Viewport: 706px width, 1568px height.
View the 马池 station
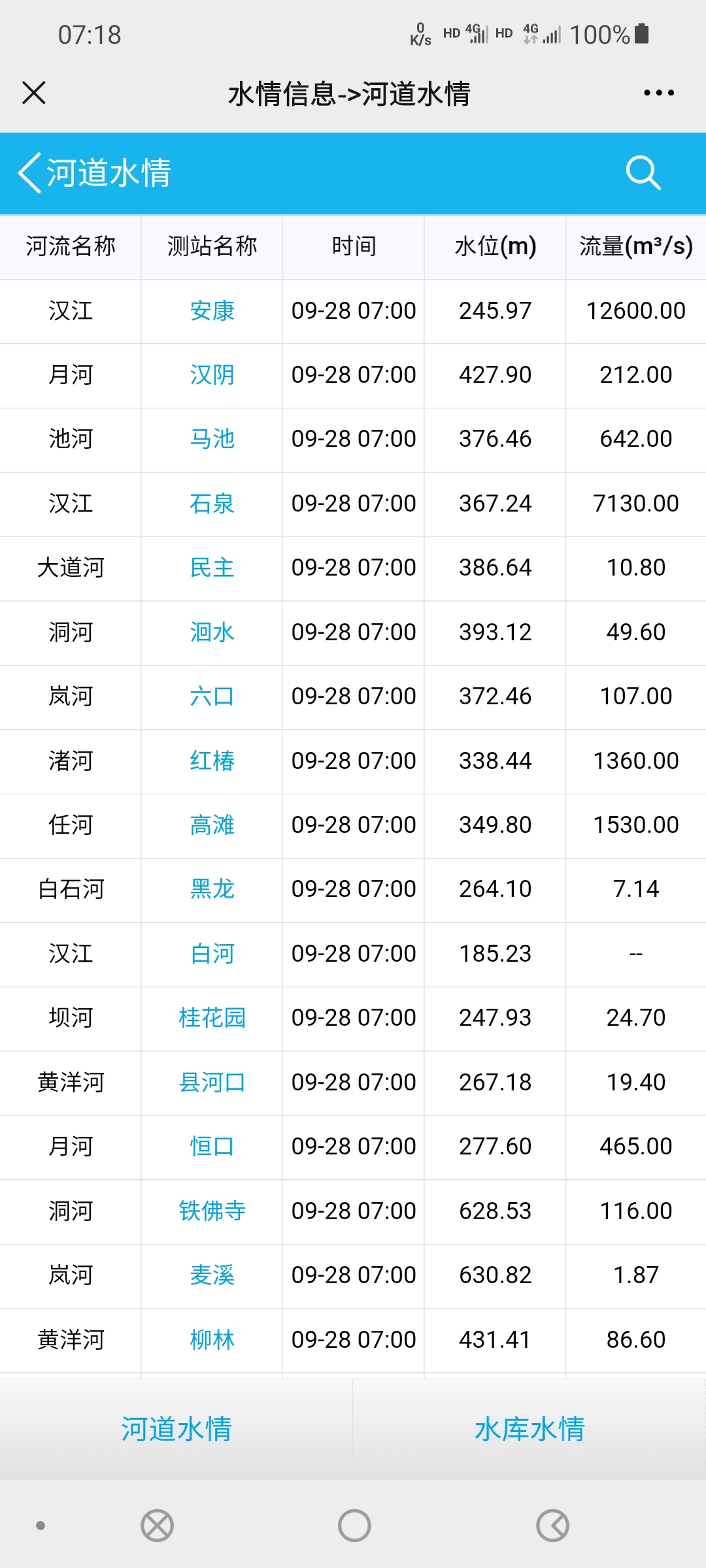[x=212, y=439]
